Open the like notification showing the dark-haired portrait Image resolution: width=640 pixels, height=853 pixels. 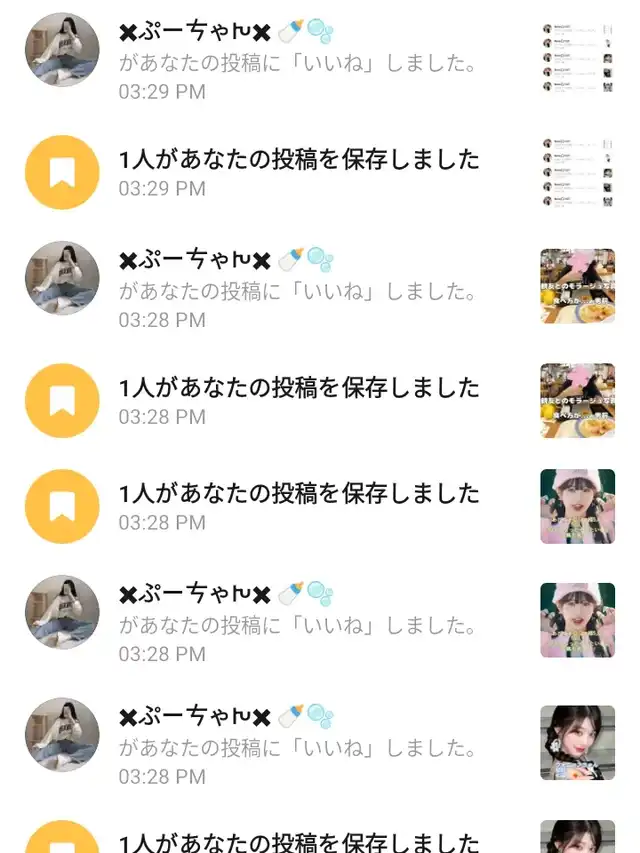pos(300,745)
